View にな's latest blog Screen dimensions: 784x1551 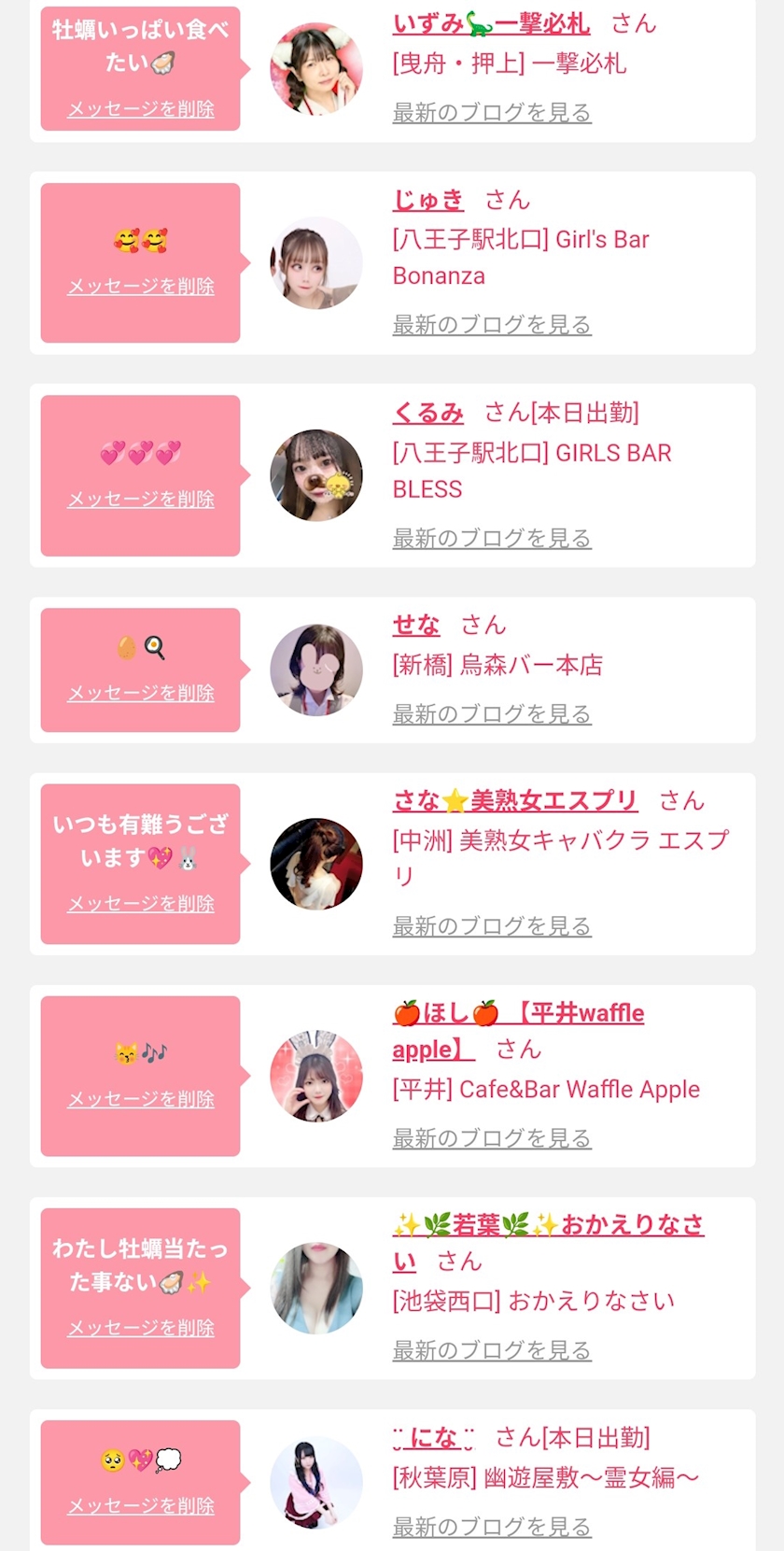pos(492,1527)
